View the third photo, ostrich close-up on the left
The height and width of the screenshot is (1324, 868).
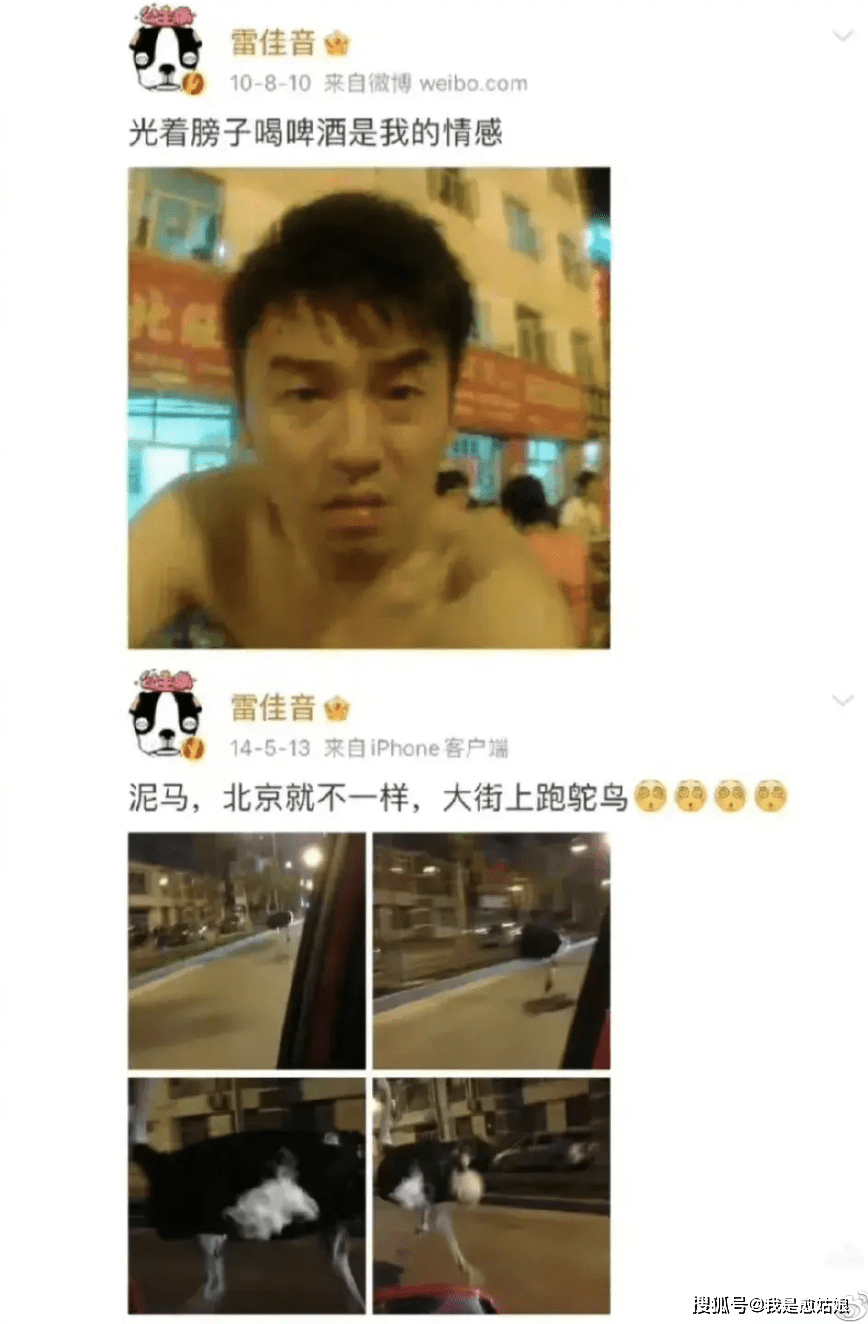tap(246, 1195)
